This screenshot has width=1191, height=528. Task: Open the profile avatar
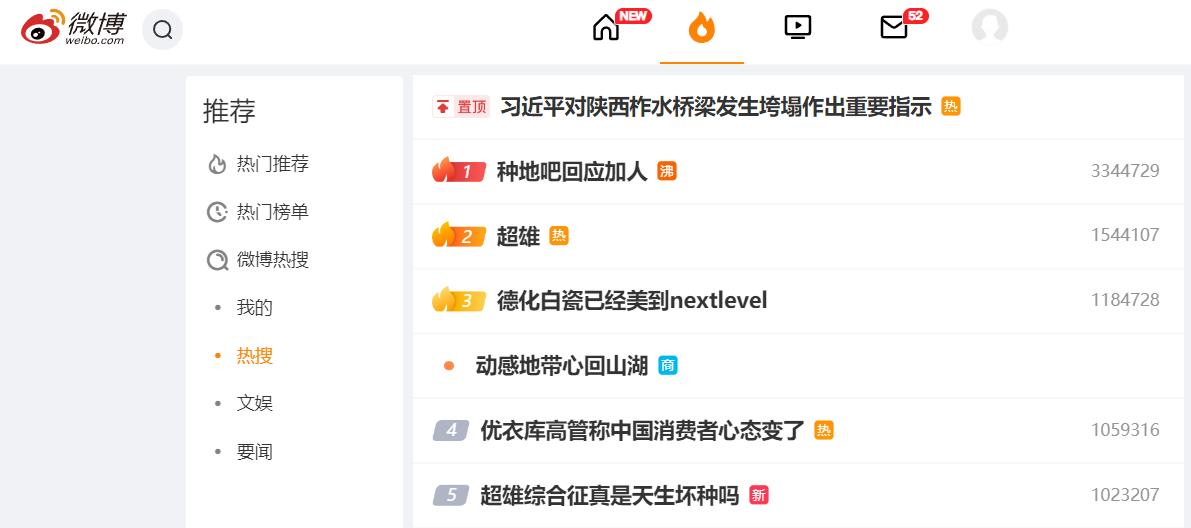pos(989,28)
